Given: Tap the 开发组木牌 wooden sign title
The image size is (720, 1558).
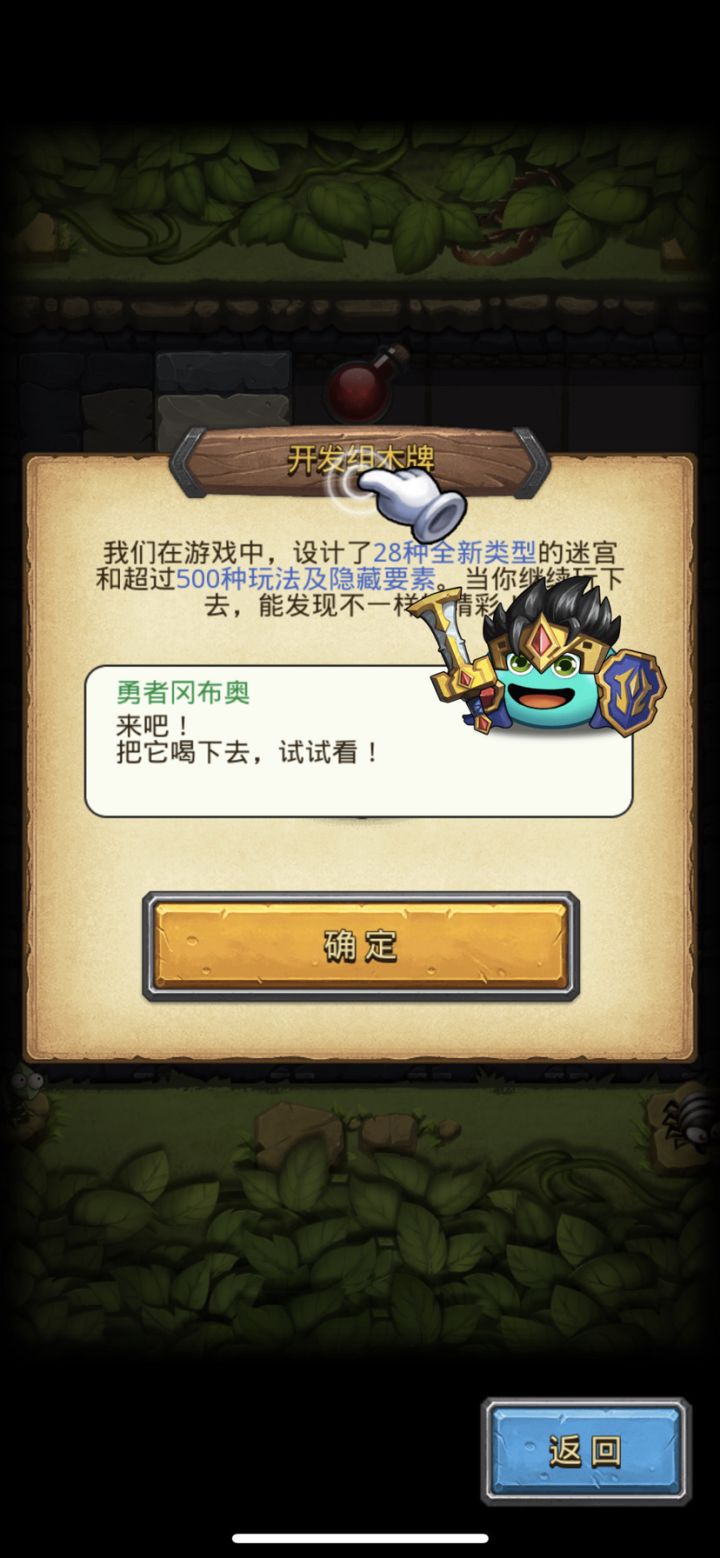Looking at the screenshot, I should click(x=360, y=458).
